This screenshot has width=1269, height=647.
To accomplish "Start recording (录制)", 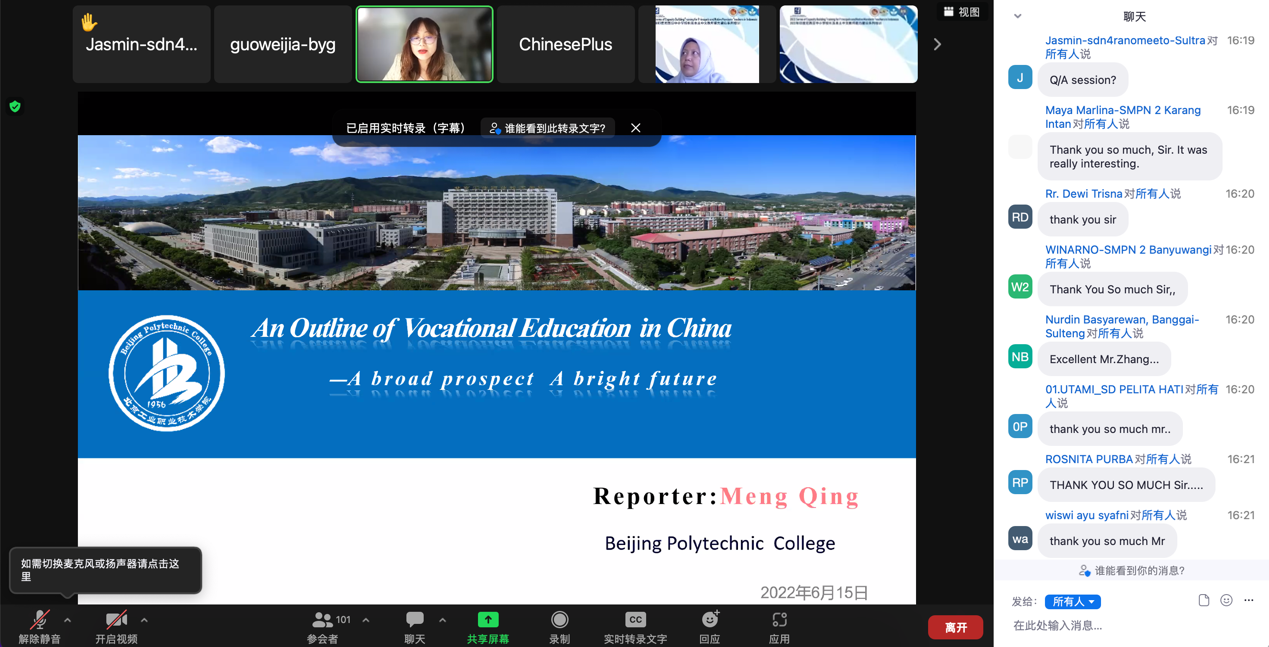I will (x=559, y=626).
